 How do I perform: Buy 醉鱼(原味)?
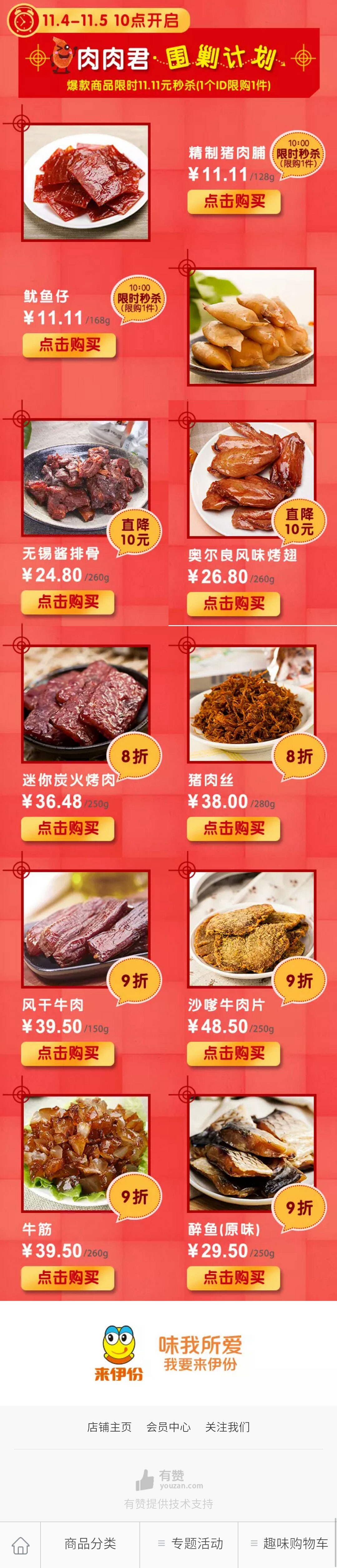(x=234, y=1278)
